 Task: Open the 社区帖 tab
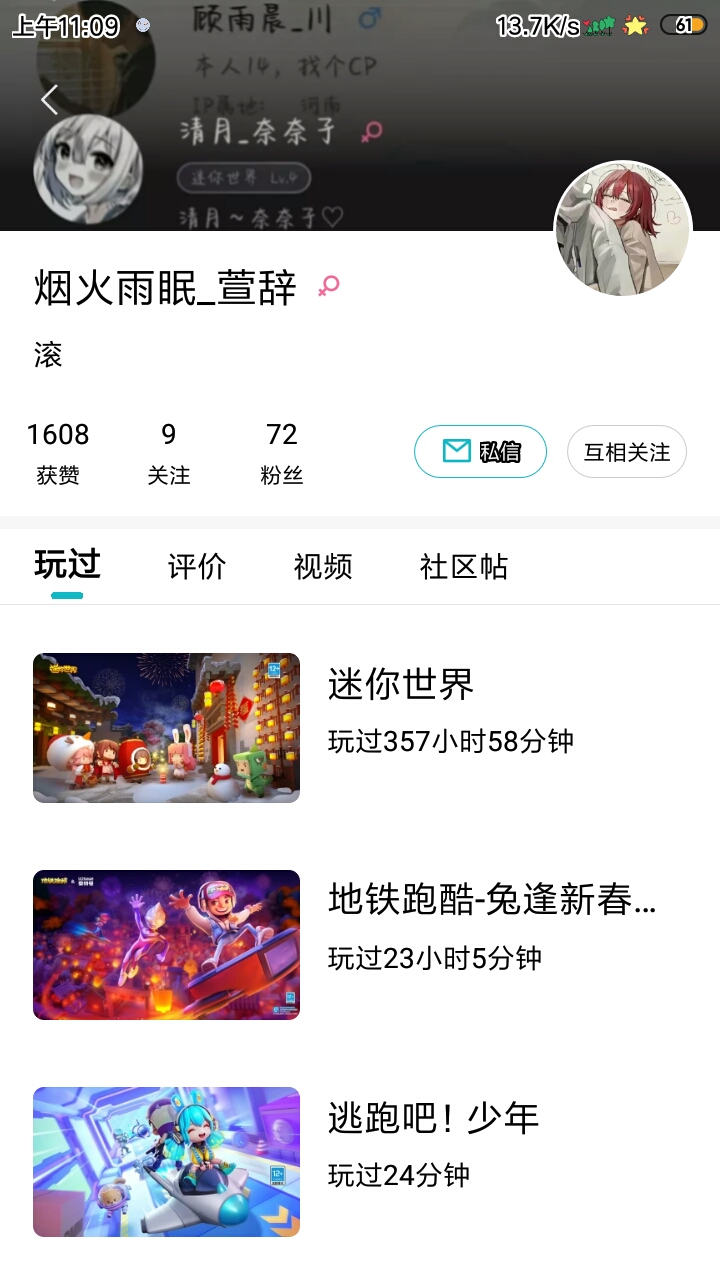[x=464, y=567]
